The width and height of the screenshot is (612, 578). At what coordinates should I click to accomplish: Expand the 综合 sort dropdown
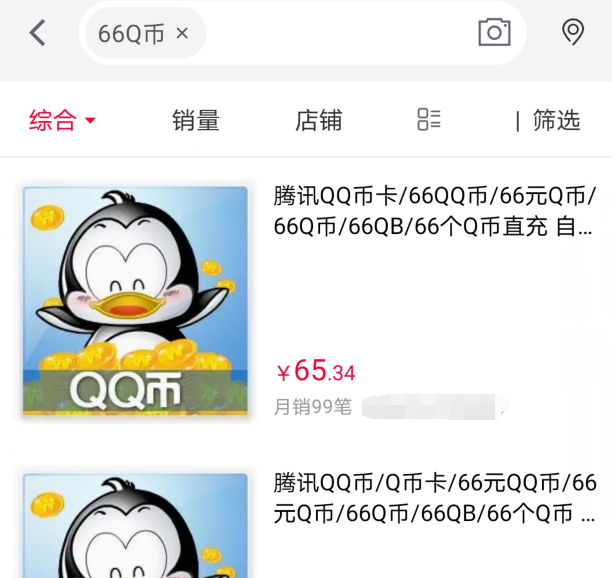pyautogui.click(x=62, y=121)
